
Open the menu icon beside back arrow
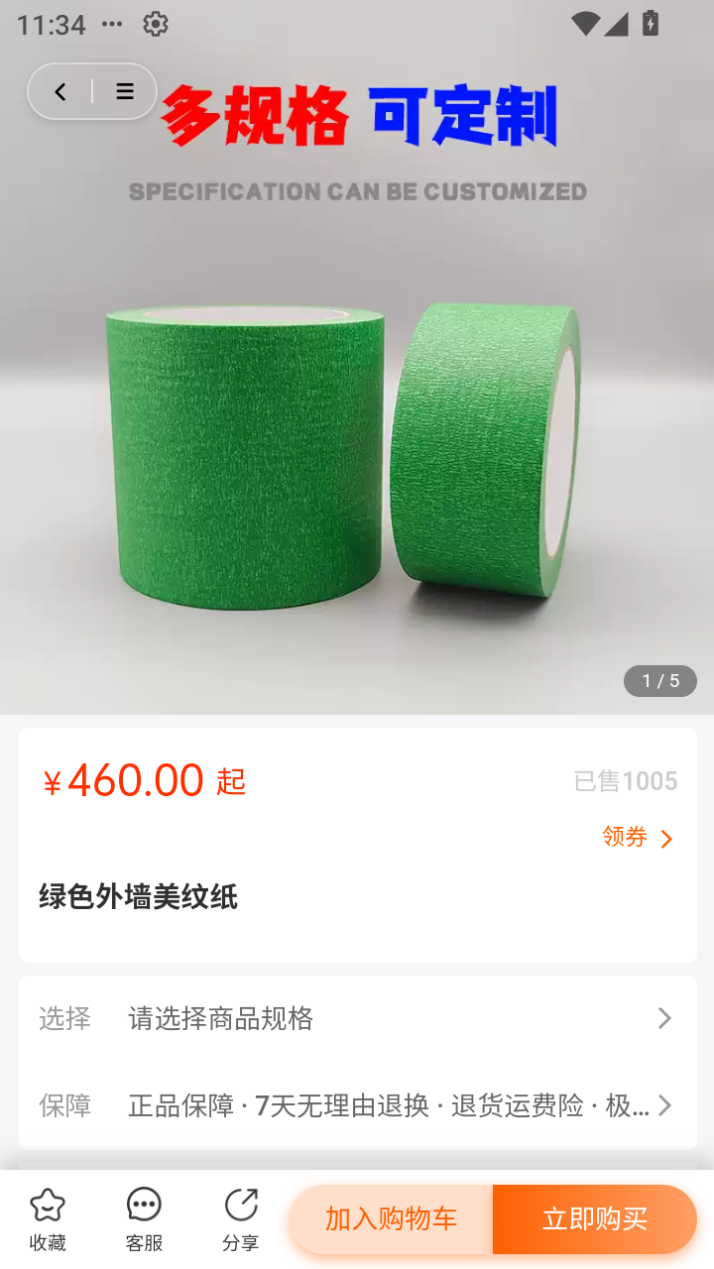(x=125, y=92)
